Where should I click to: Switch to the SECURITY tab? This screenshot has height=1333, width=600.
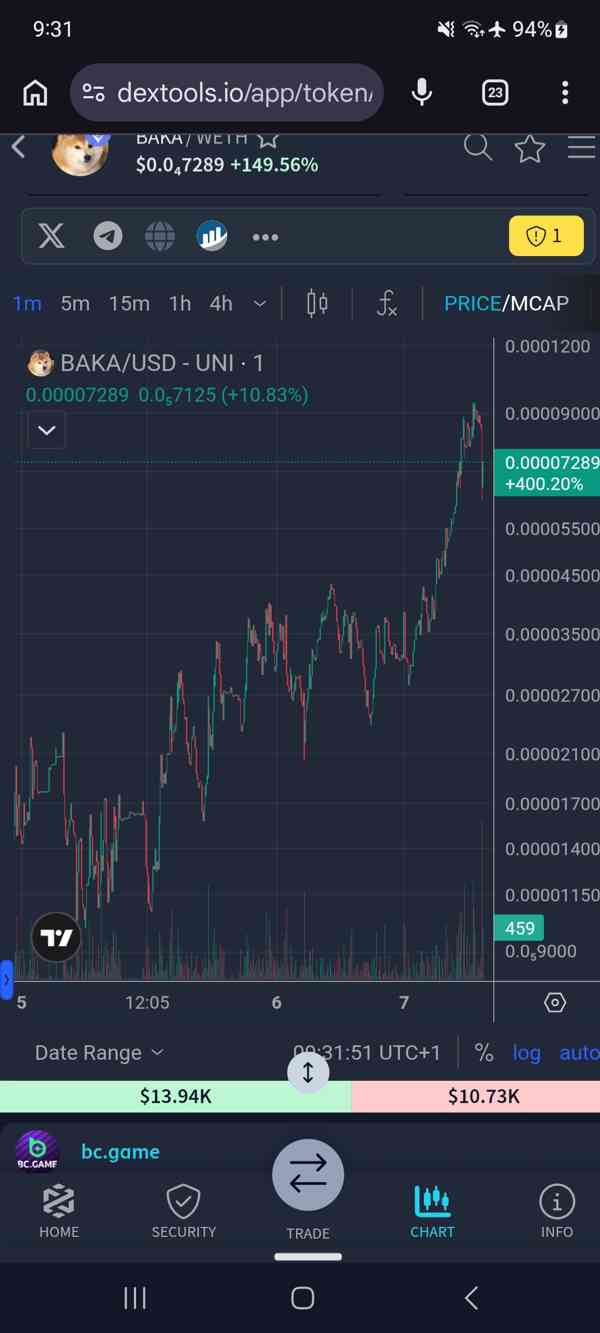(183, 1210)
